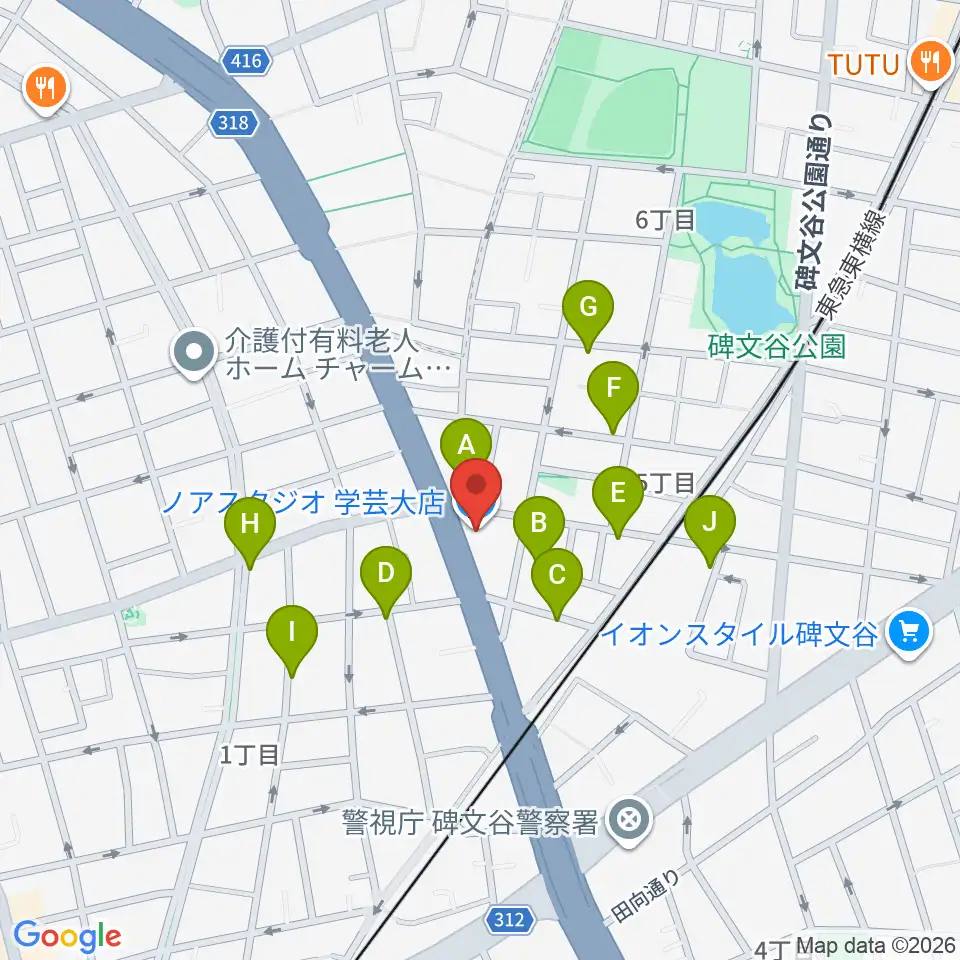Select green map marker F
This screenshot has width=960, height=960.
click(x=613, y=388)
